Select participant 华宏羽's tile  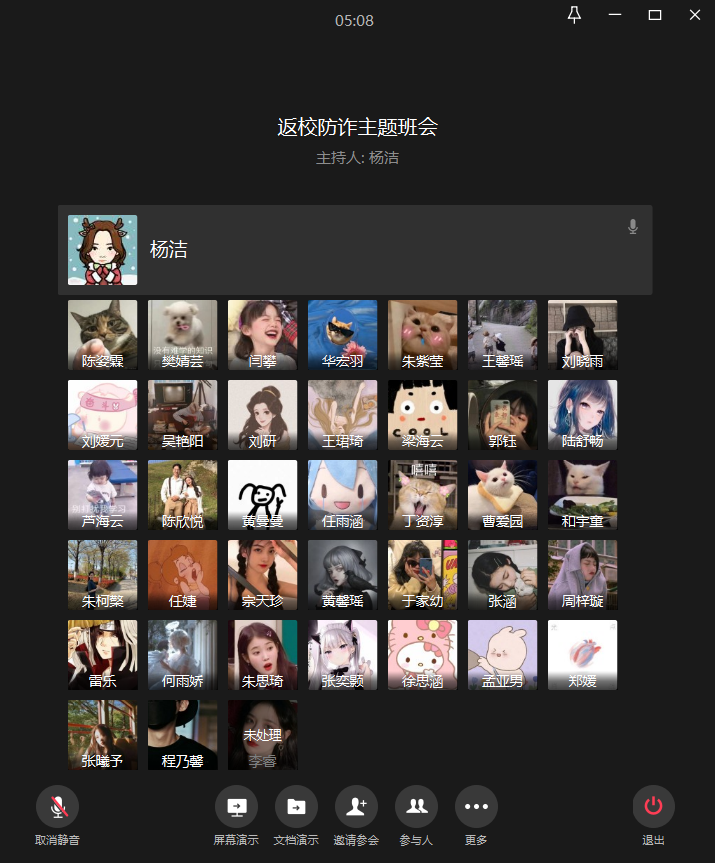click(x=342, y=335)
